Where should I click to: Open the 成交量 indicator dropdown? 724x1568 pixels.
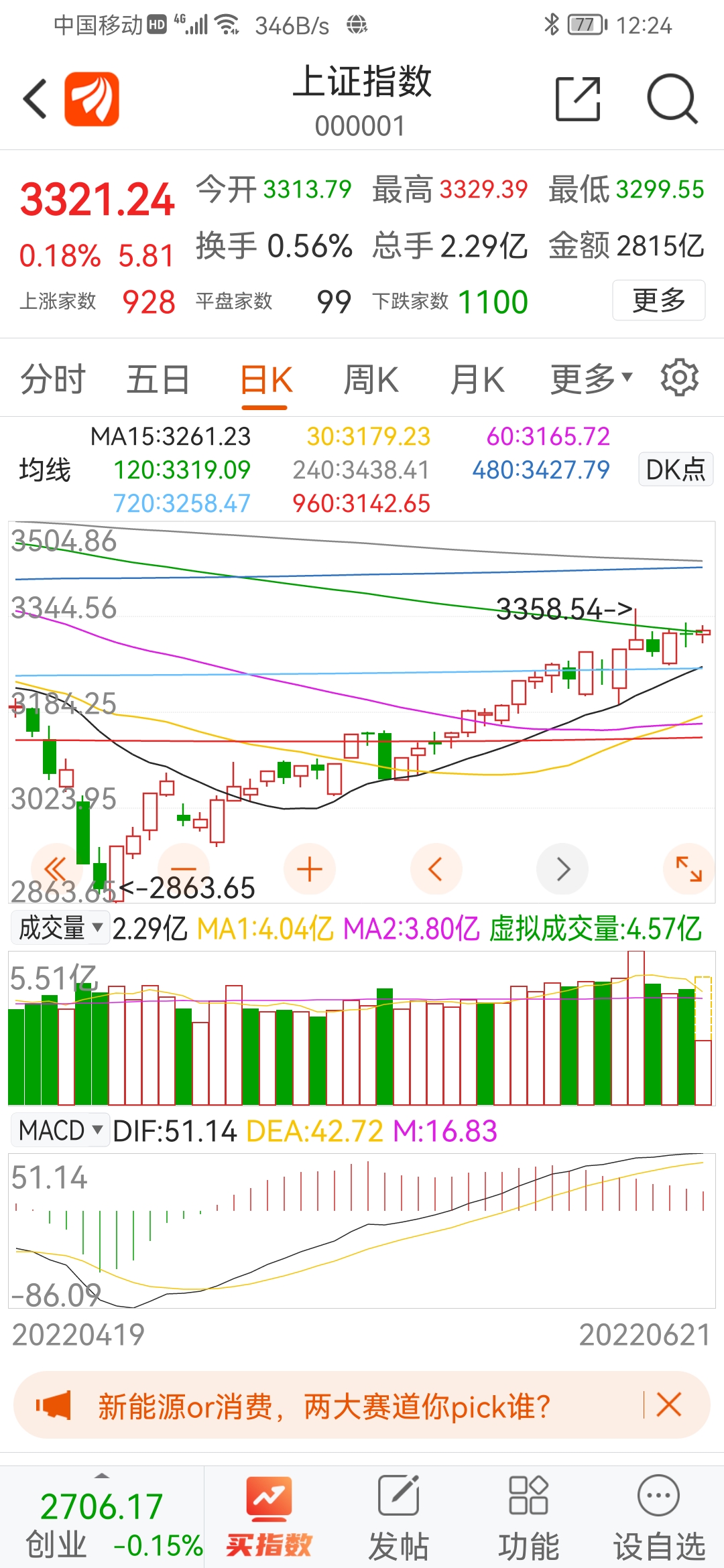tap(60, 928)
